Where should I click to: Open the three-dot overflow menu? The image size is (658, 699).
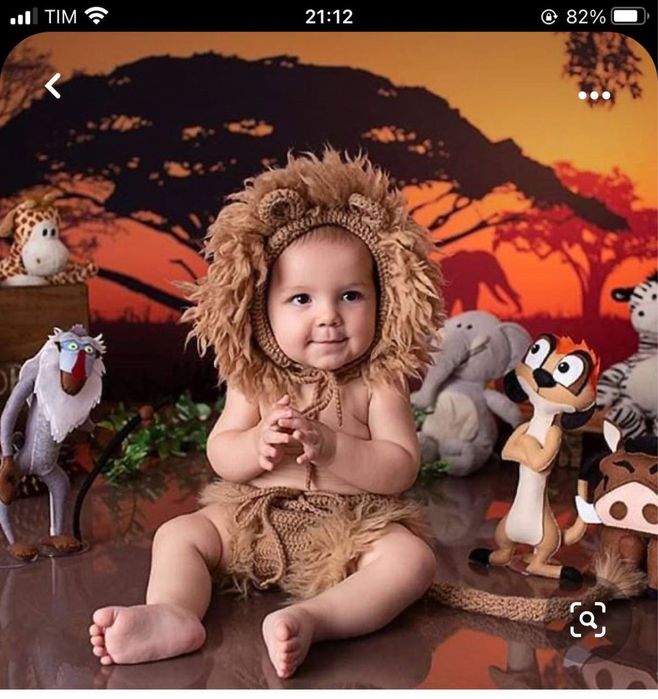point(594,96)
